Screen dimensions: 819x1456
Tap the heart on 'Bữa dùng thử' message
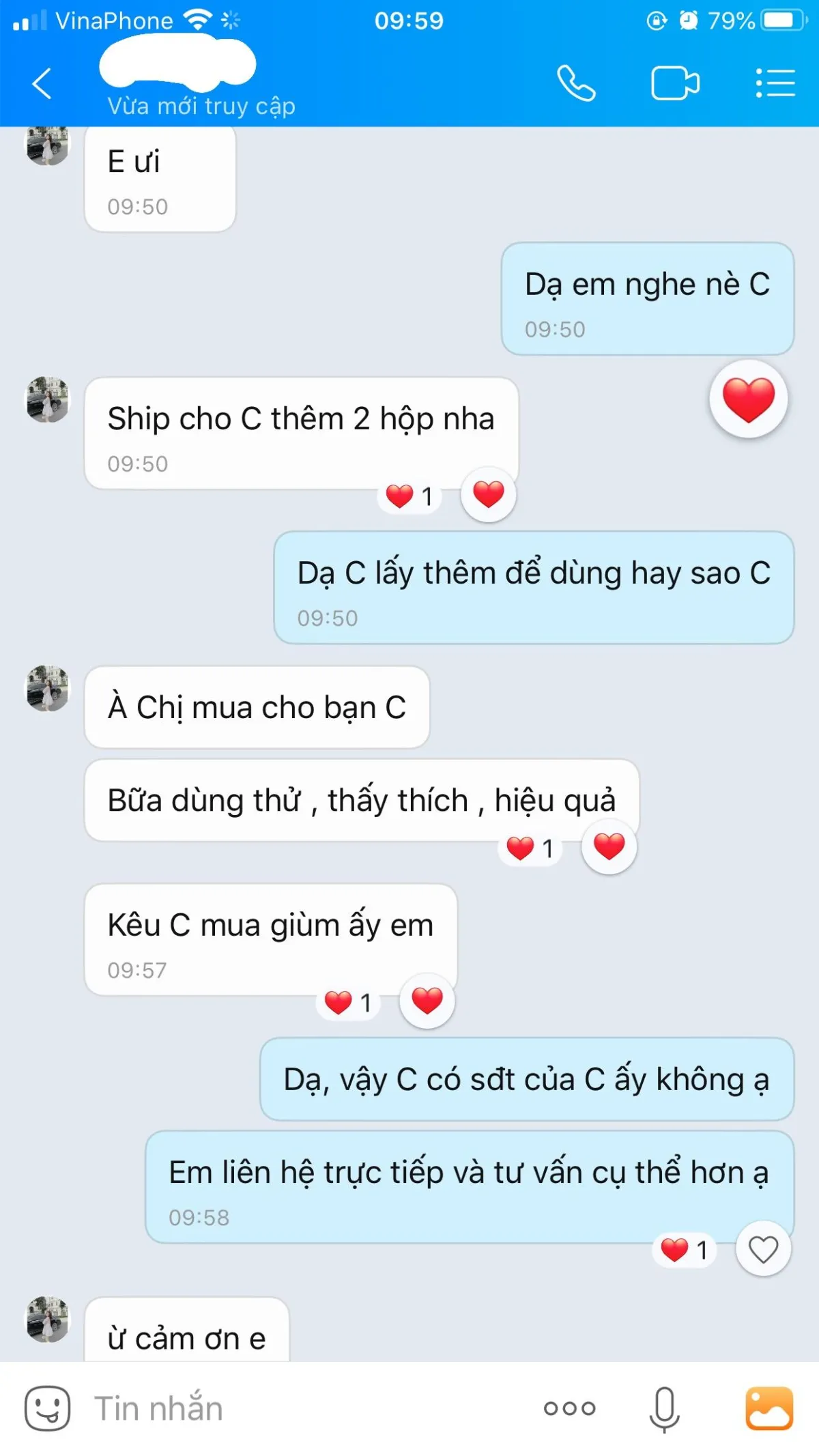tap(609, 847)
